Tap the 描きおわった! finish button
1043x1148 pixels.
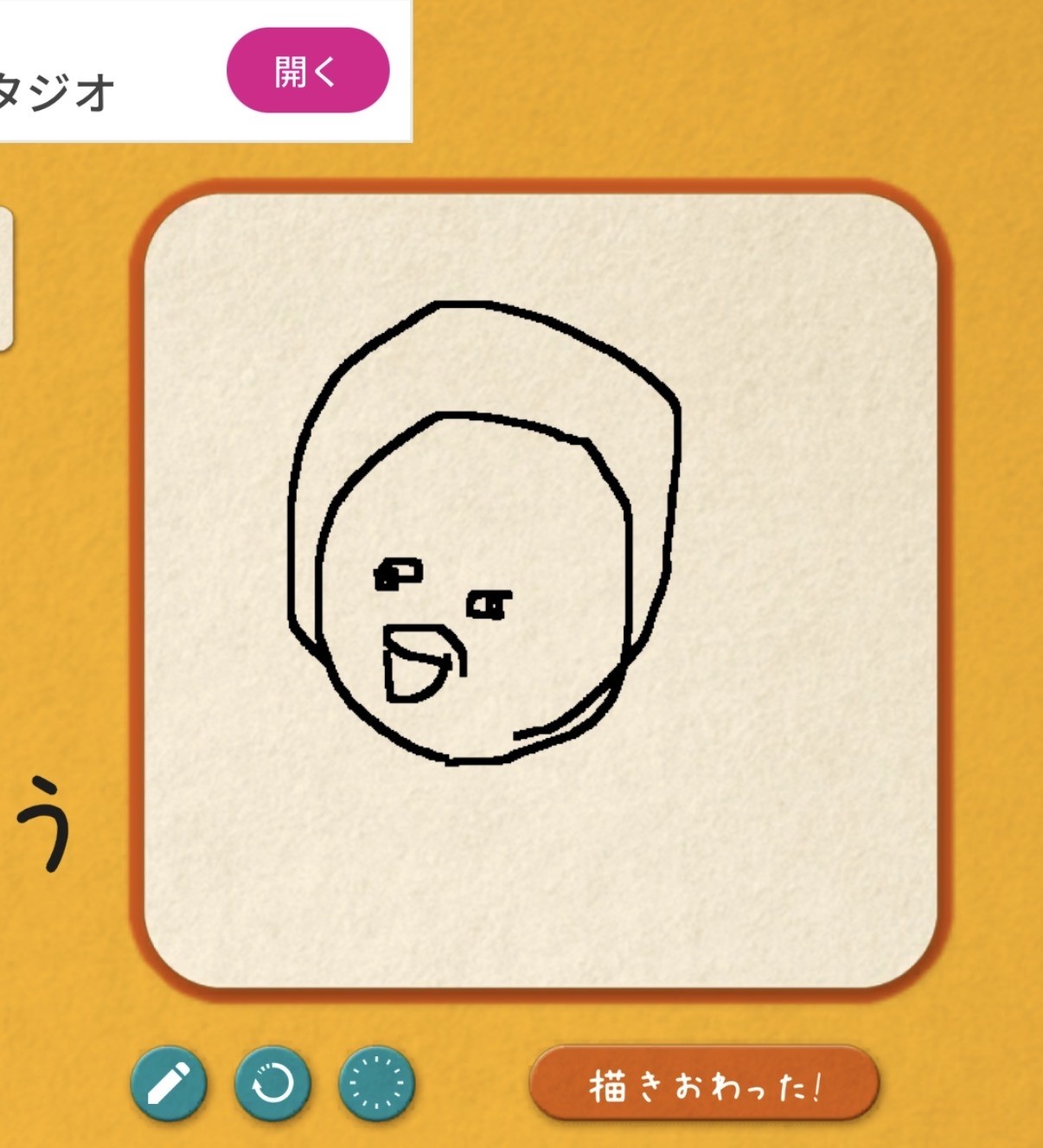pyautogui.click(x=704, y=1084)
